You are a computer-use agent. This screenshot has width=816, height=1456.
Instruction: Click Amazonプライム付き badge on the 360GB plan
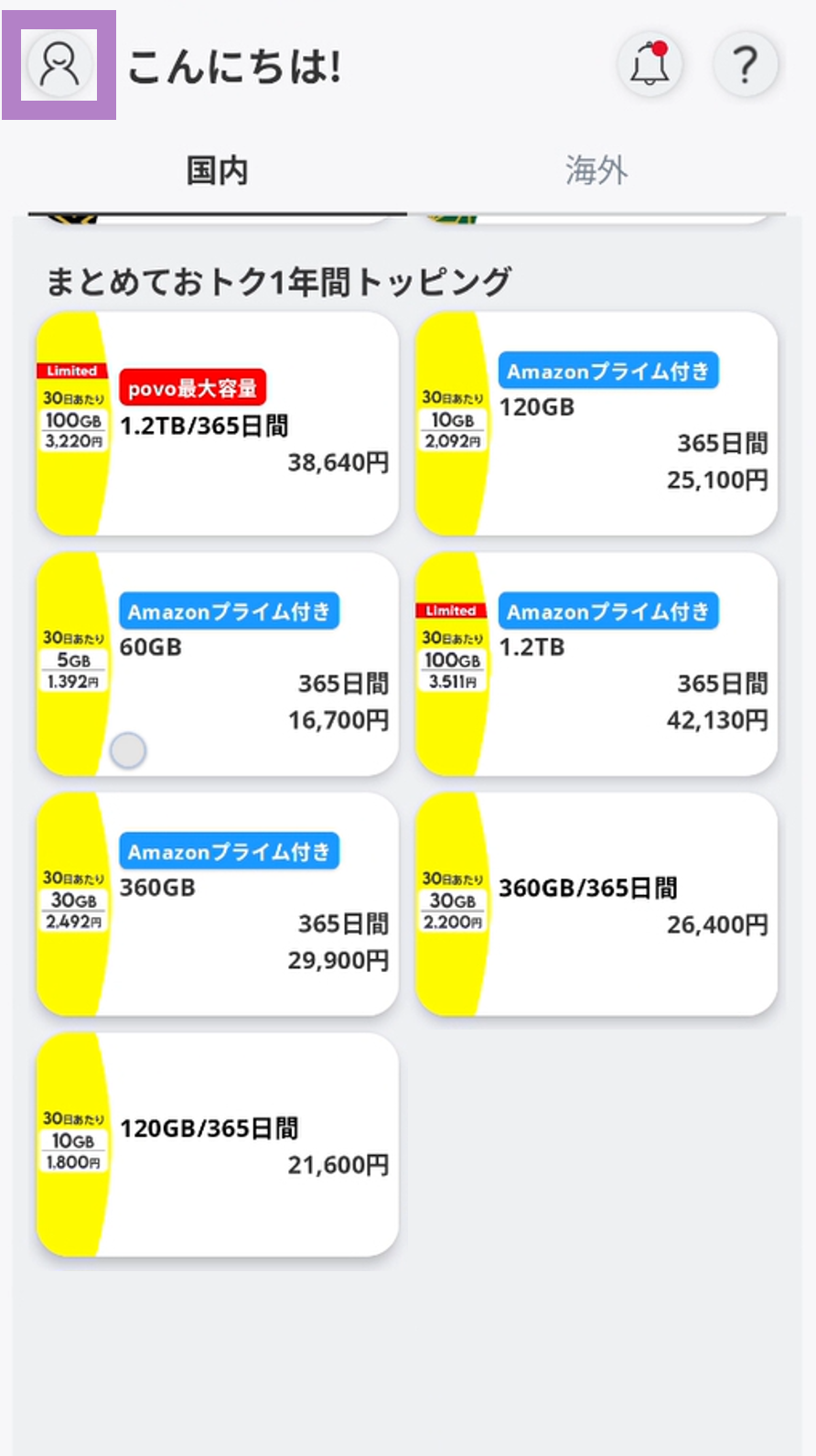pos(231,851)
